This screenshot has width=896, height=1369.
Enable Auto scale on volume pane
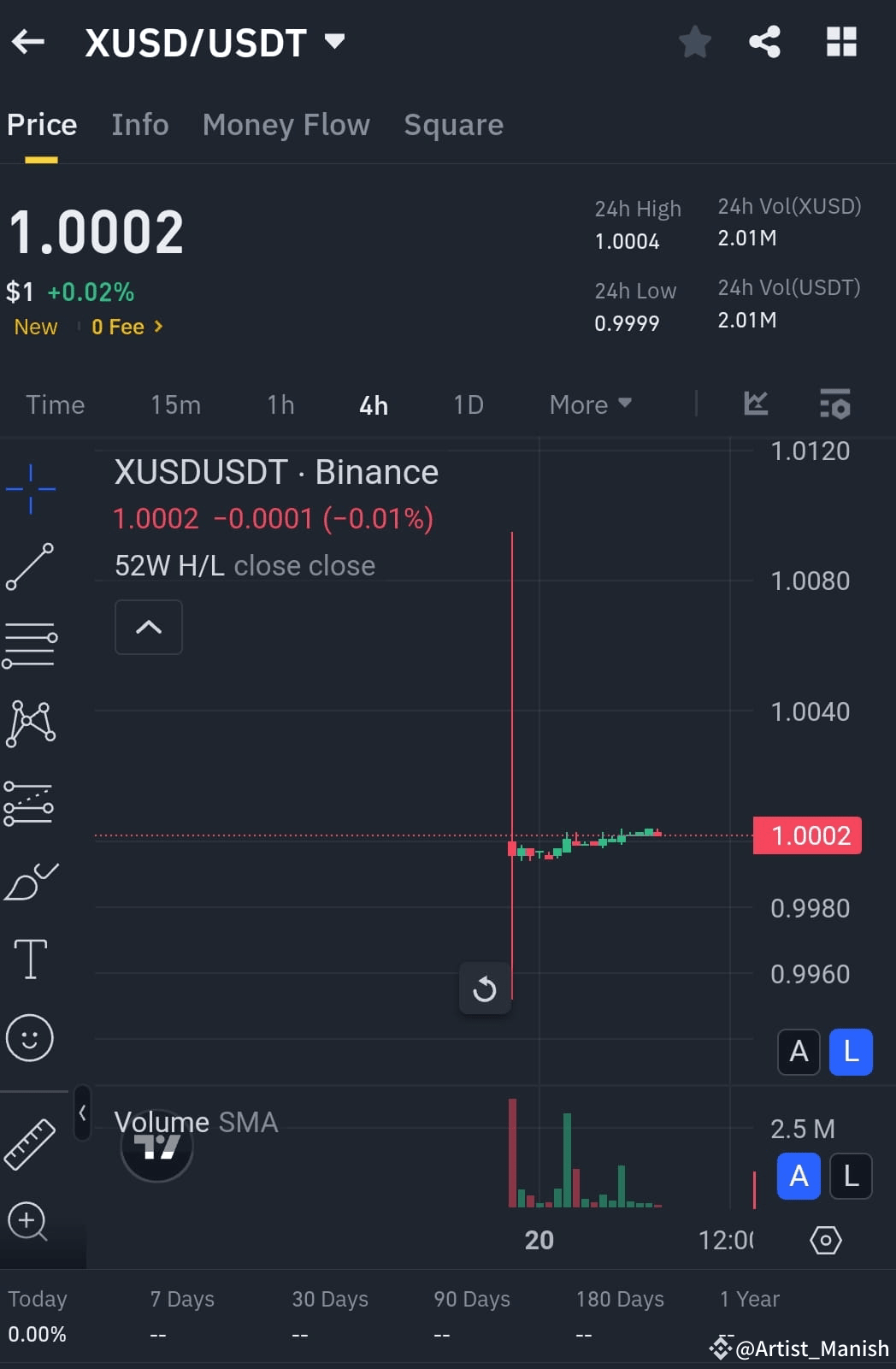(x=798, y=1177)
